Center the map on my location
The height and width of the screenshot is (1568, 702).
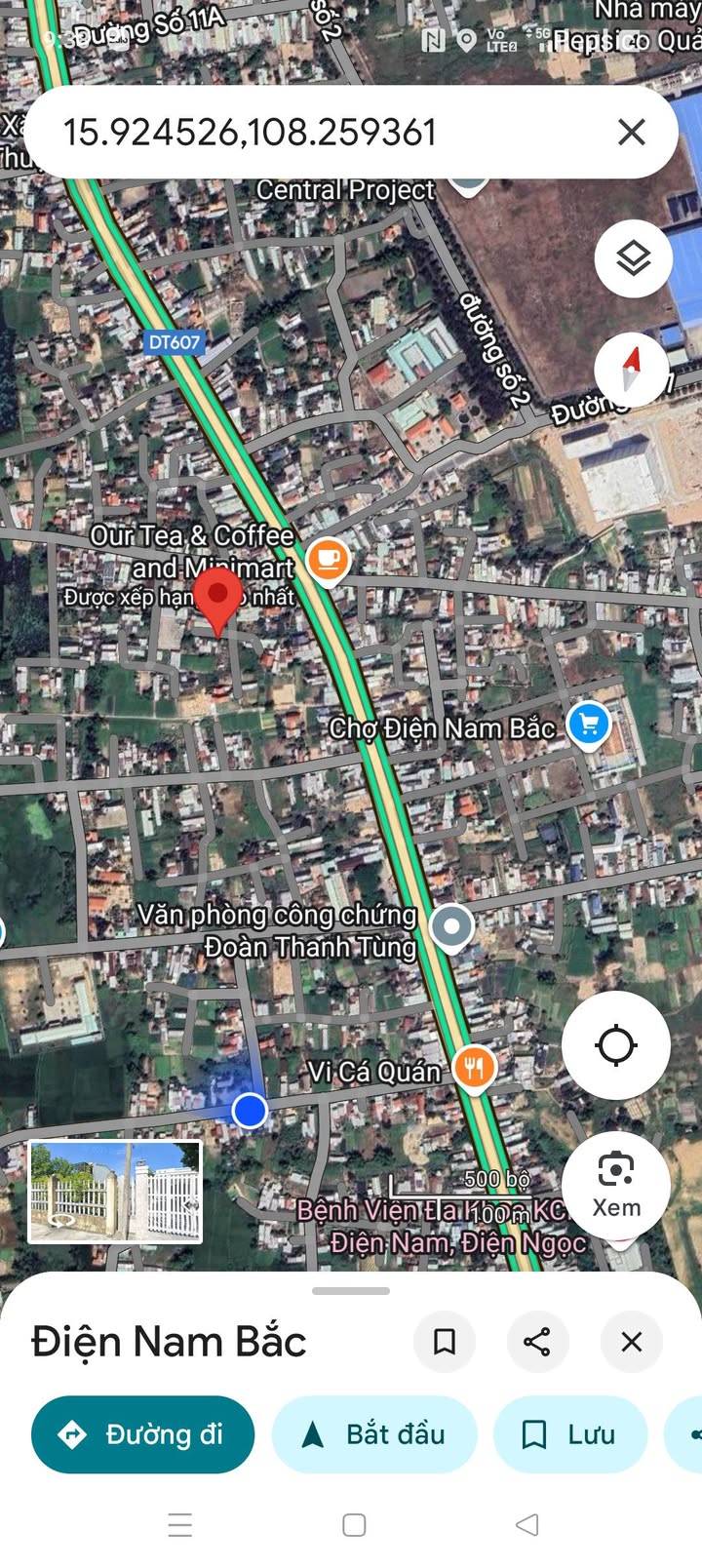pos(615,1045)
